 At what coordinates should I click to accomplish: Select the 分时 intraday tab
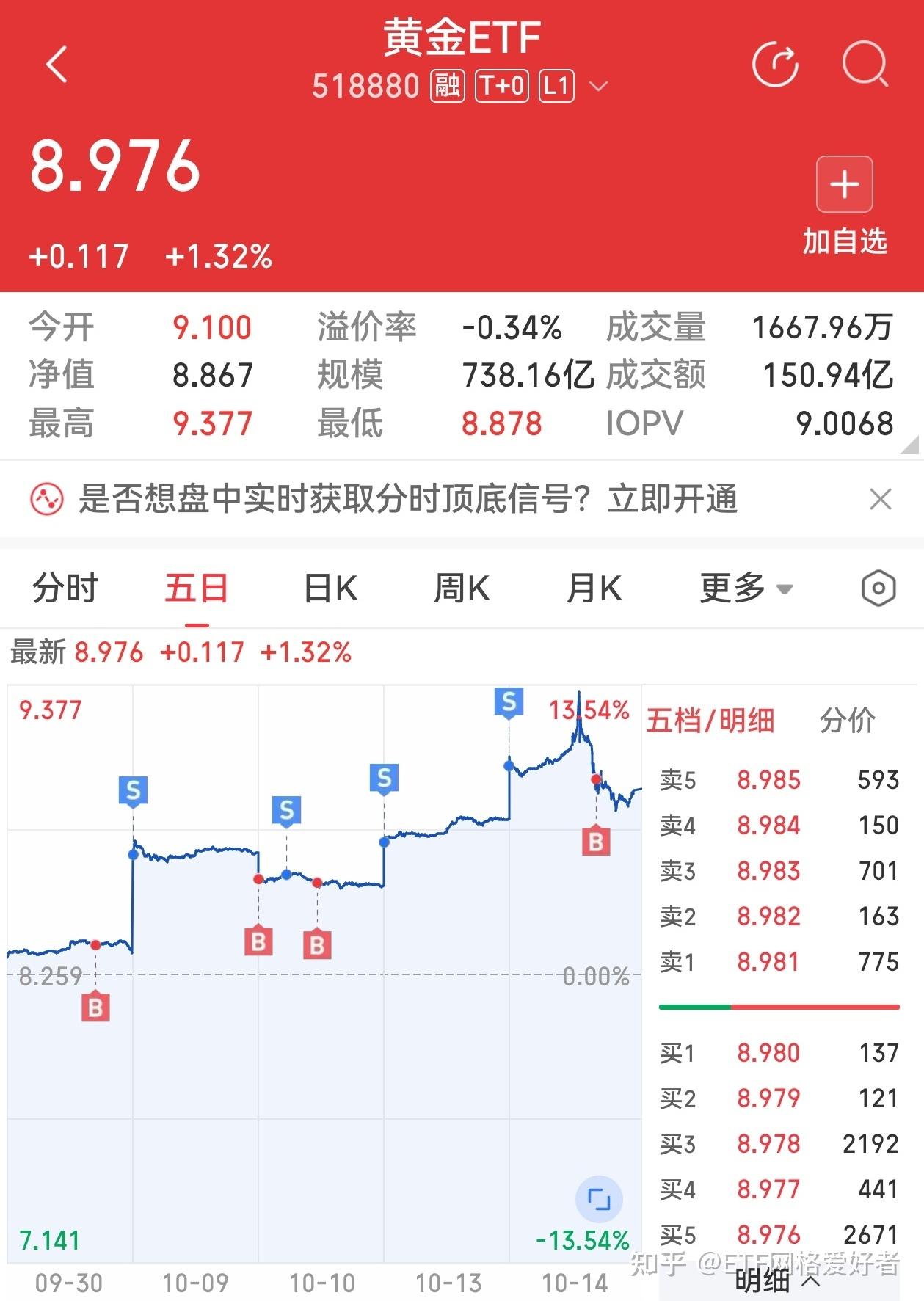(x=64, y=587)
